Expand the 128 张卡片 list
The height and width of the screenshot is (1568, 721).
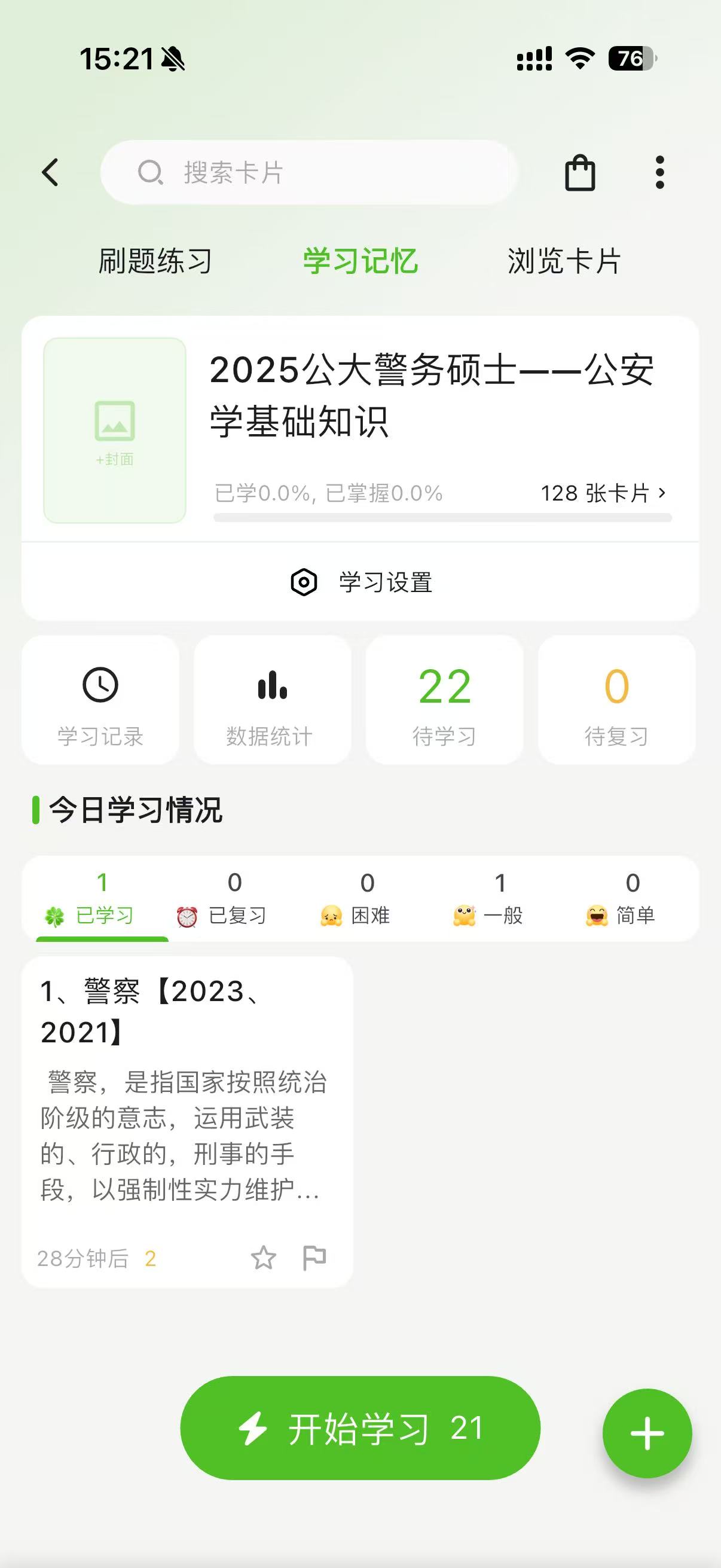(602, 494)
